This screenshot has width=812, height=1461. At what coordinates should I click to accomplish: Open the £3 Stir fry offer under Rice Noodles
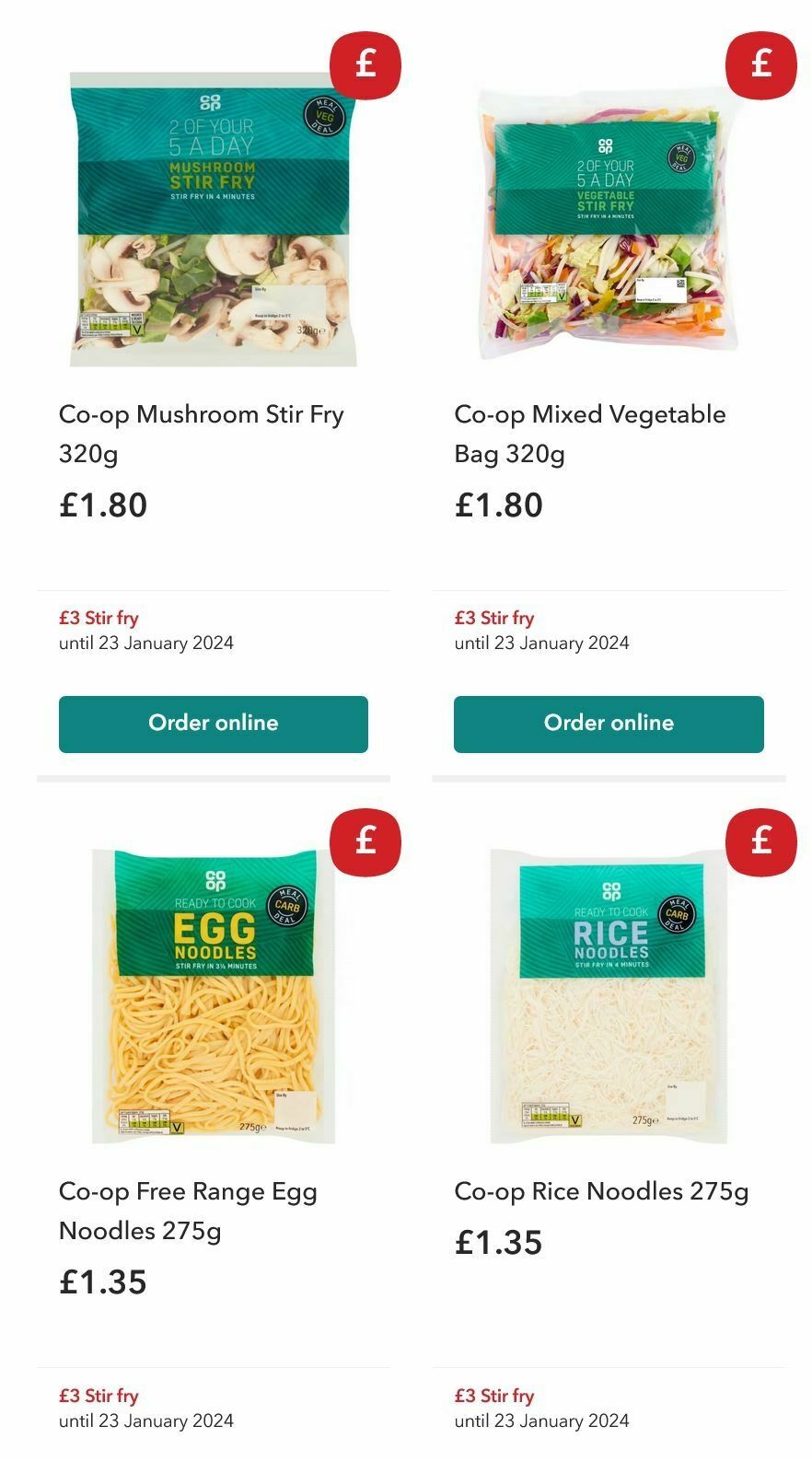click(x=492, y=1396)
